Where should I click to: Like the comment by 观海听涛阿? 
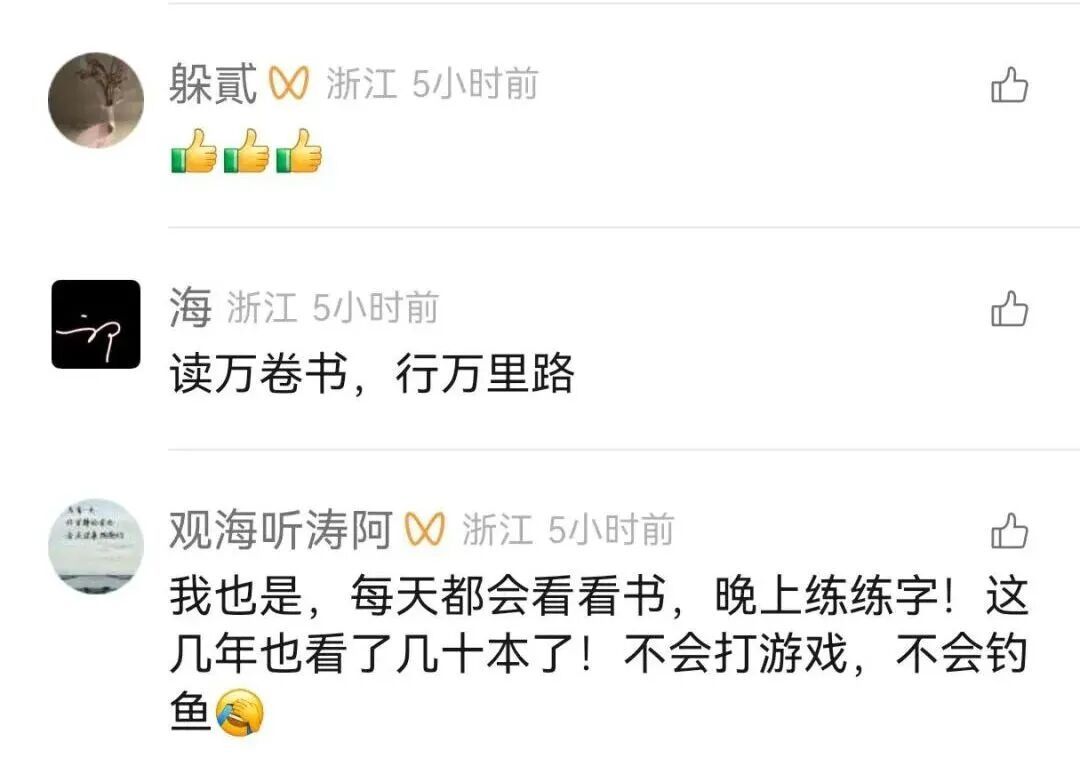[x=1009, y=531]
